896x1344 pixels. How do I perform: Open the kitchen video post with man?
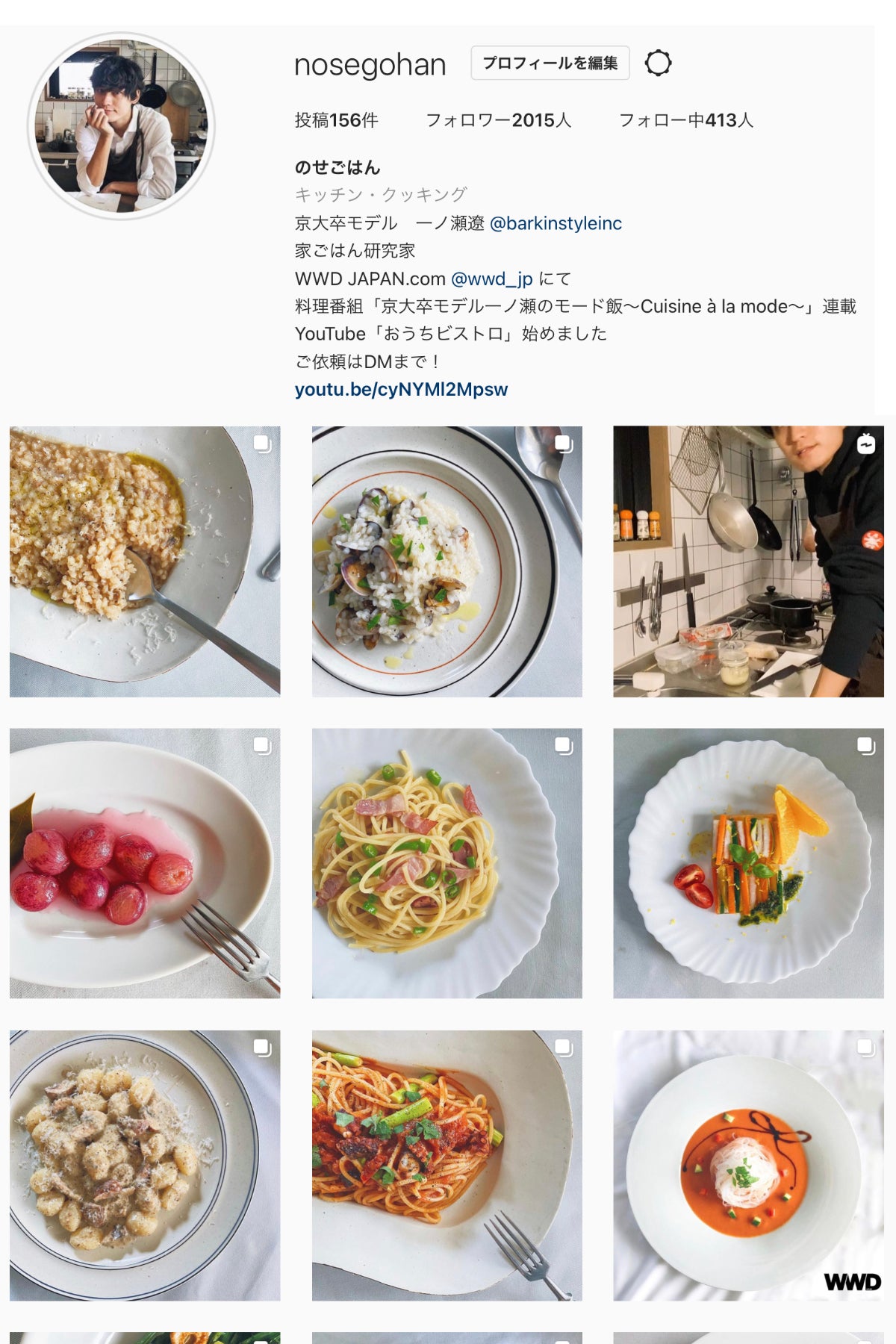pos(748,561)
